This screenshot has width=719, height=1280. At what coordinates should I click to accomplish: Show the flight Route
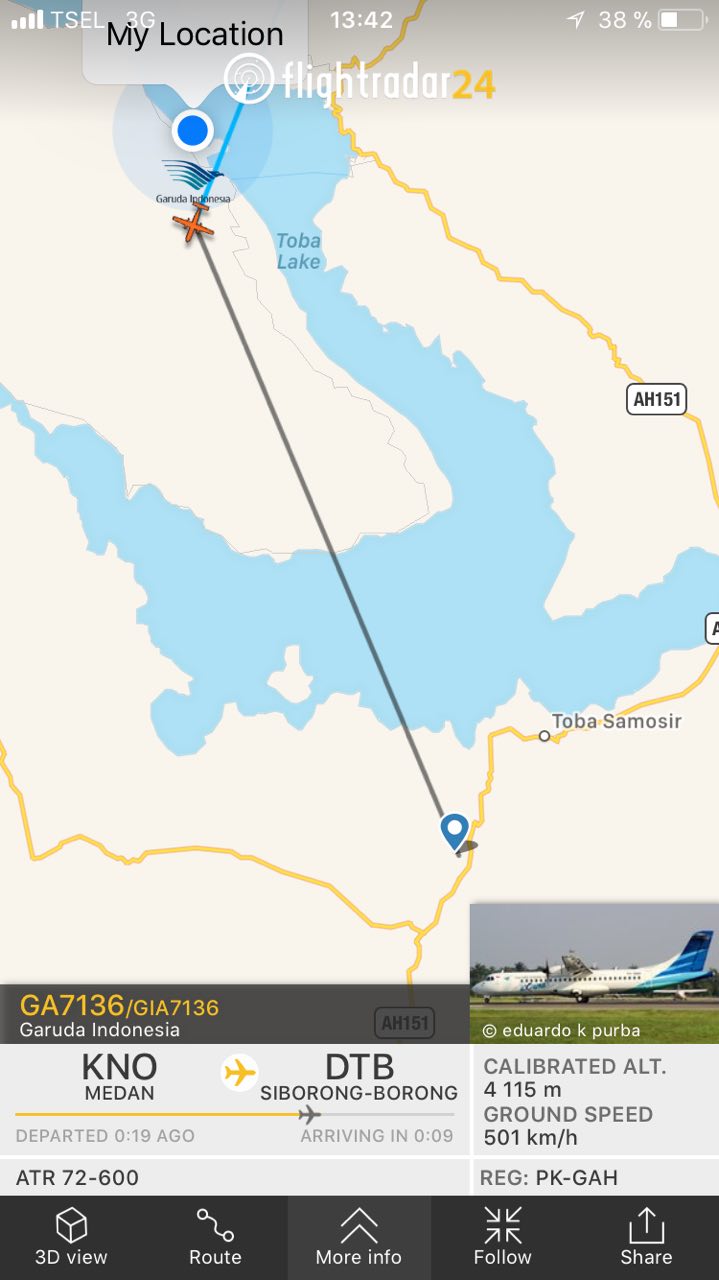point(215,1237)
